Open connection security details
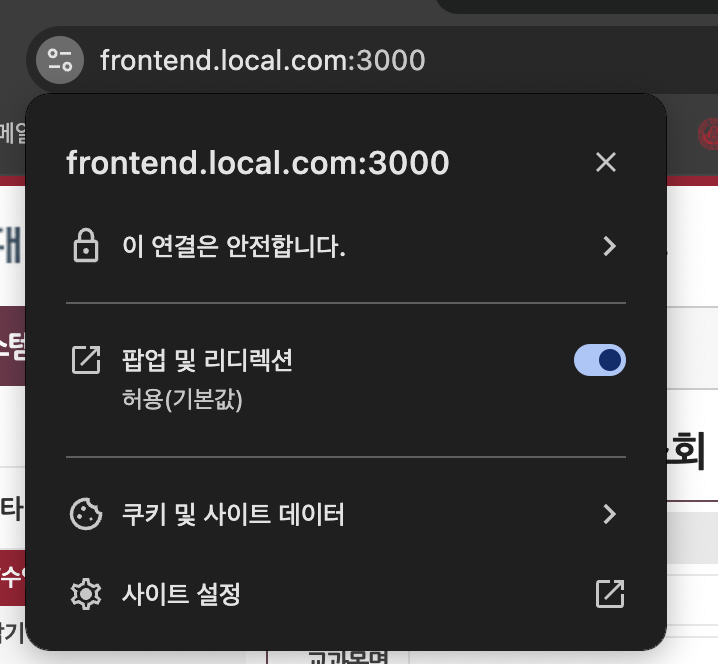718x664 pixels. point(346,246)
